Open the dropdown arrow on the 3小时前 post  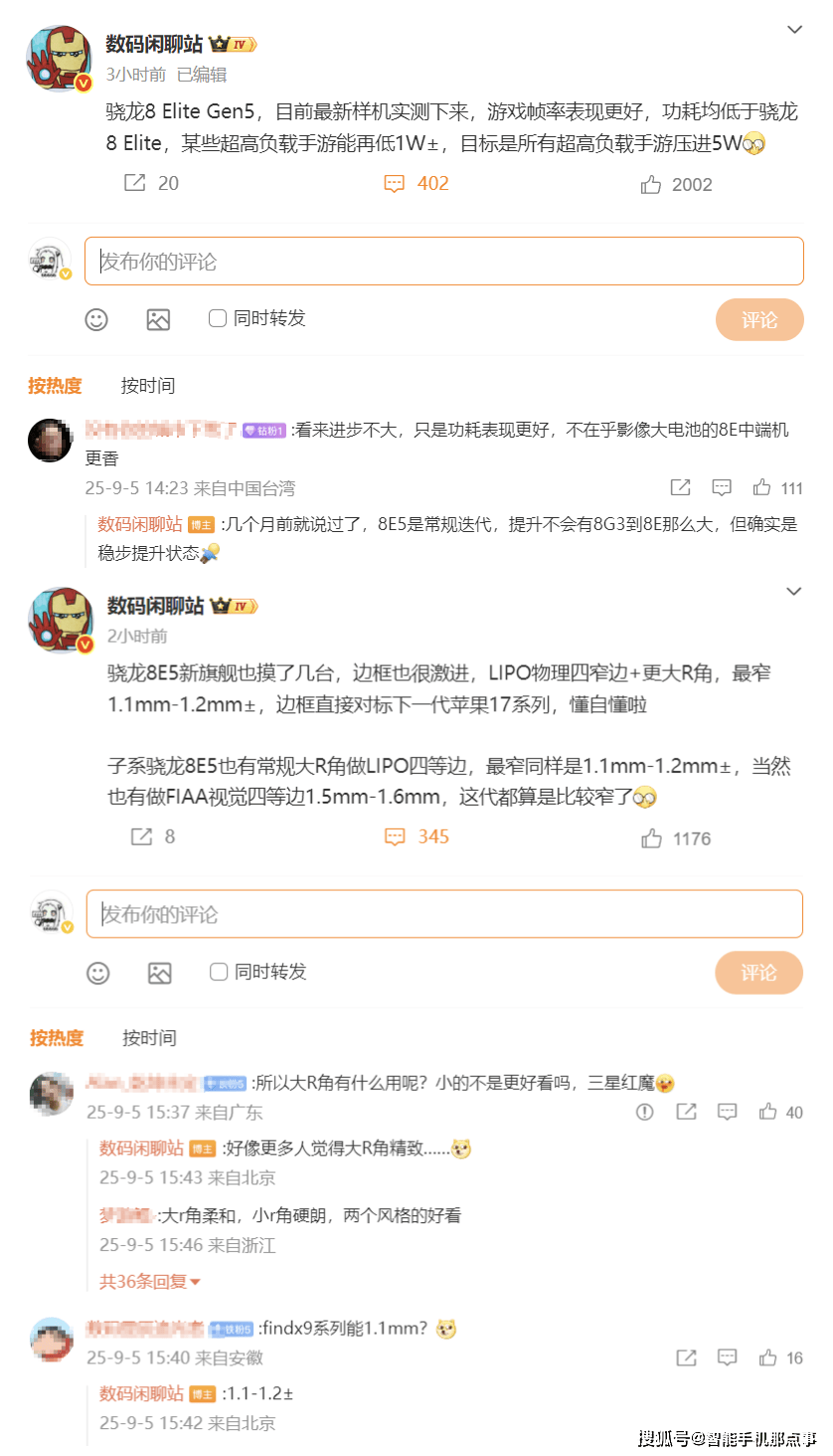tap(794, 30)
